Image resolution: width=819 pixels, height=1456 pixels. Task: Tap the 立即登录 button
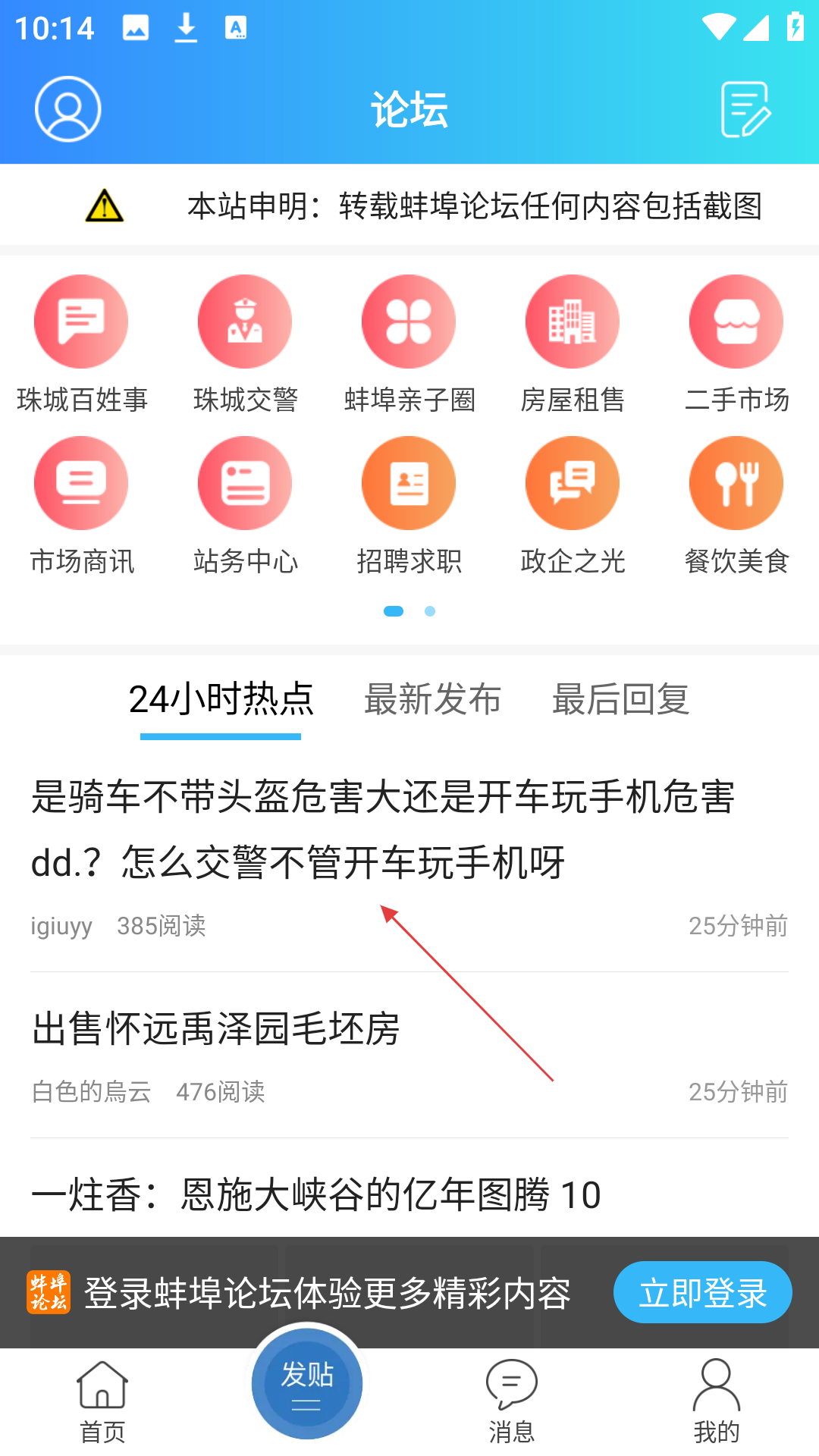pos(702,1292)
